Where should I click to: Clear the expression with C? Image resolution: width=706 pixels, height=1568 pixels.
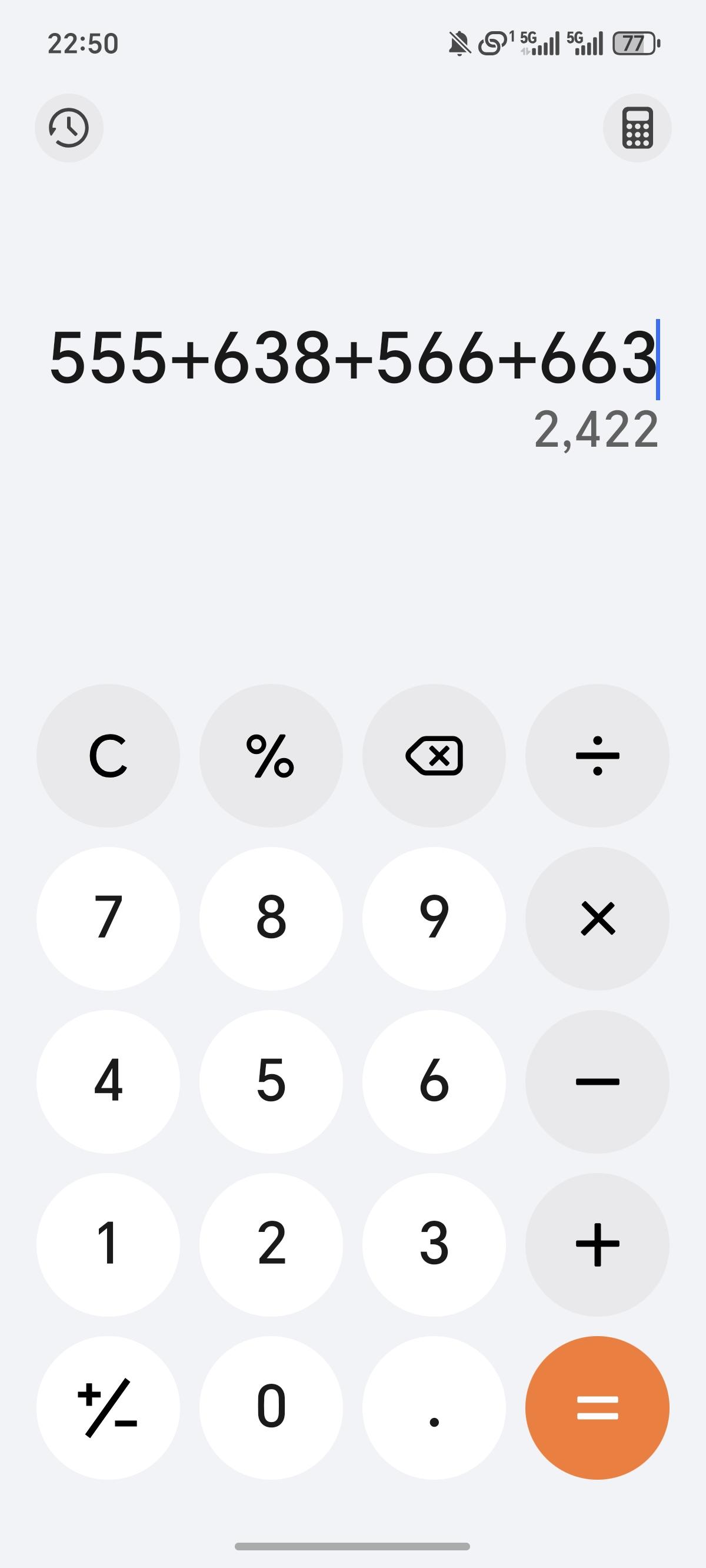108,755
